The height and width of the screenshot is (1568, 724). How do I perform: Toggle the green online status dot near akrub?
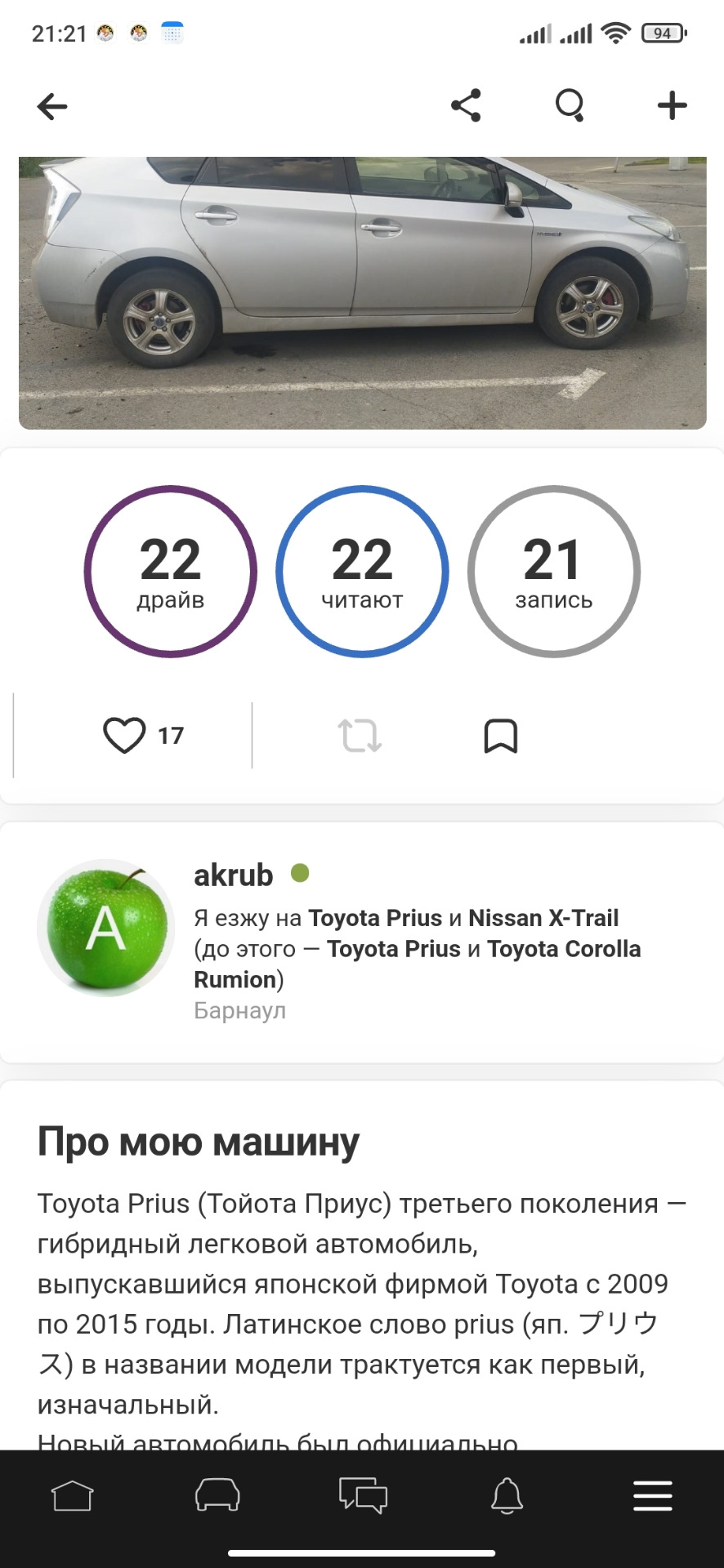pos(301,873)
